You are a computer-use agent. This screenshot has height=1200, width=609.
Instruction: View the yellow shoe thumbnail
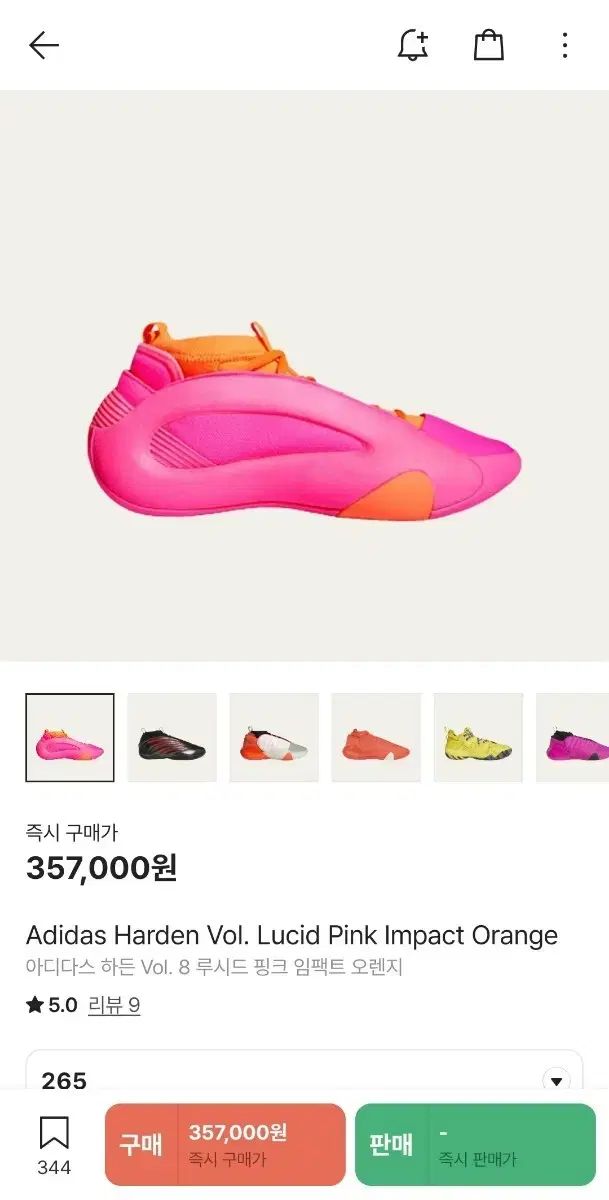tap(478, 737)
